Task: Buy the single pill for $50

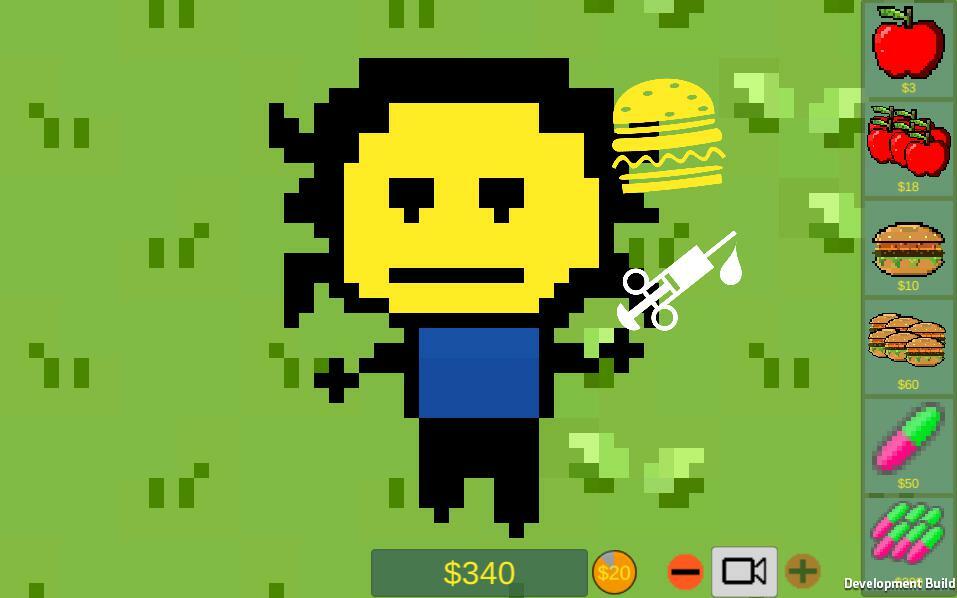Action: [908, 443]
